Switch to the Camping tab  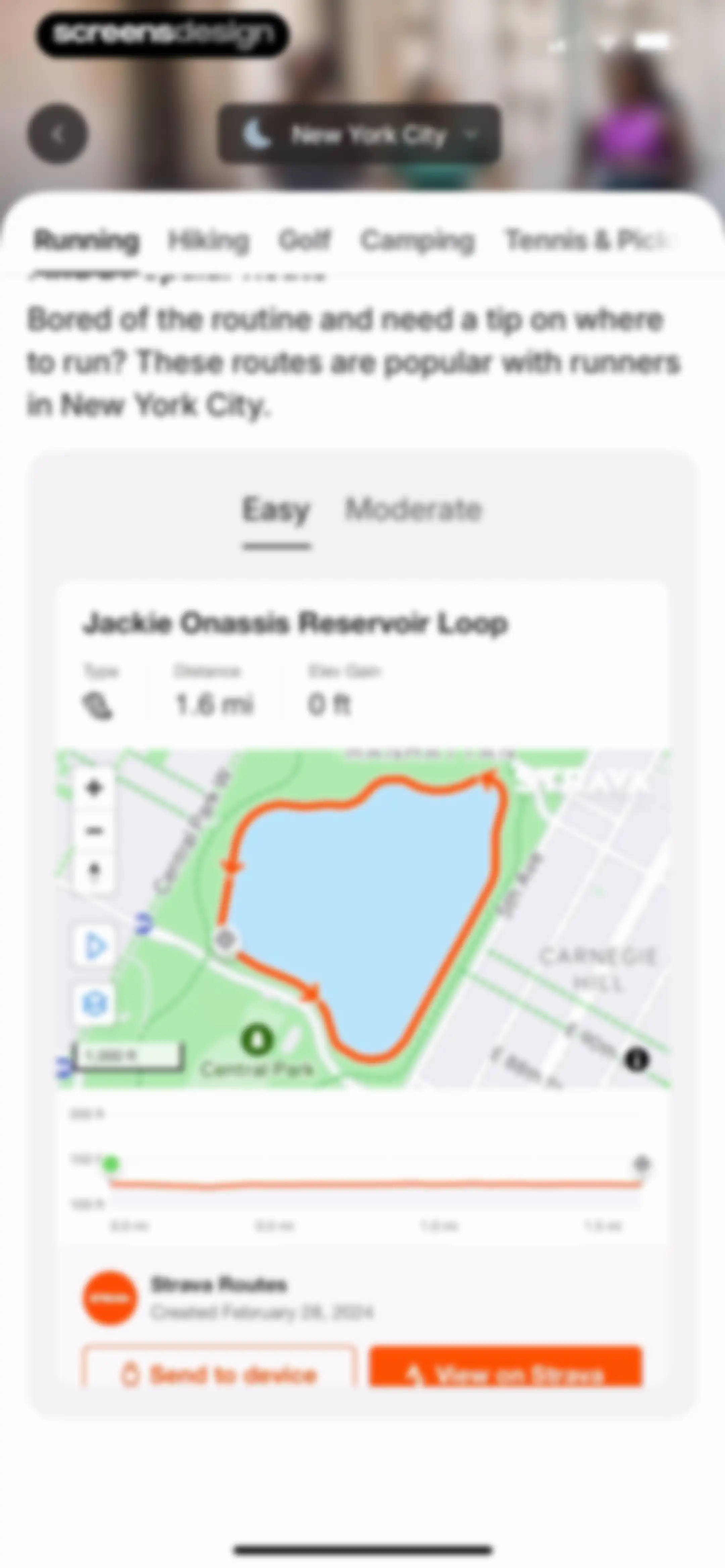coord(418,240)
